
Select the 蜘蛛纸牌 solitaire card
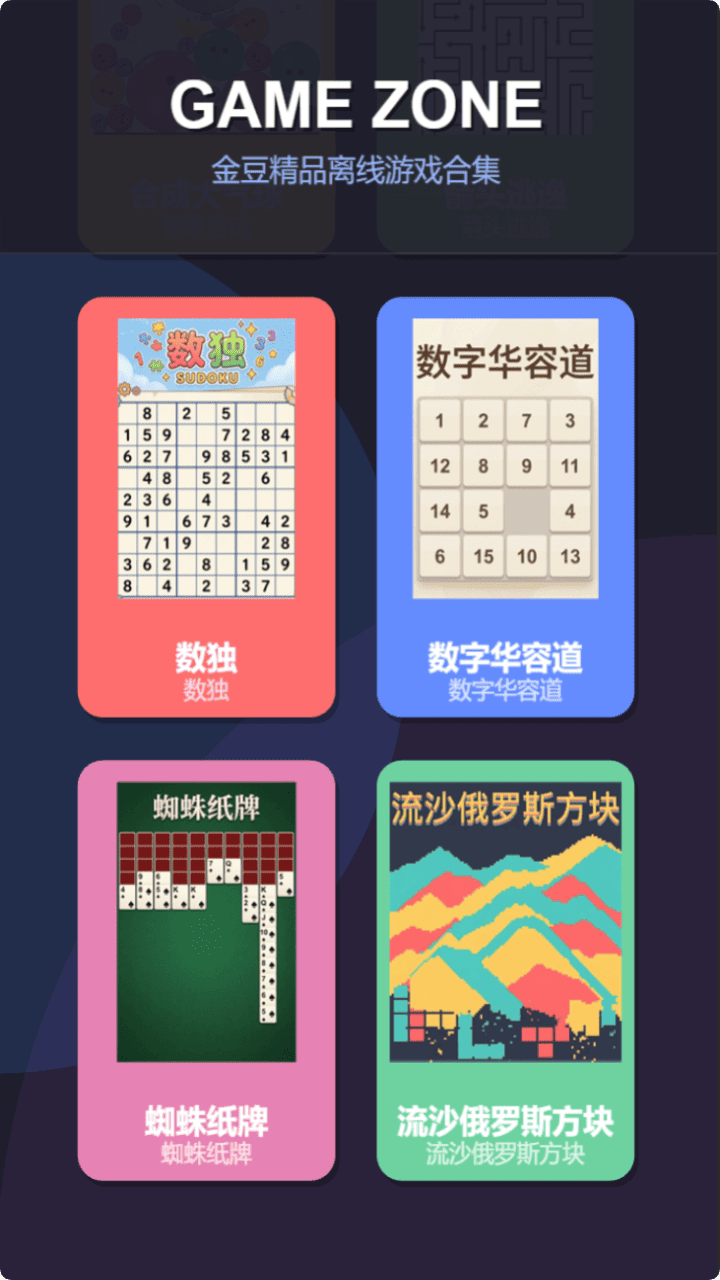206,970
